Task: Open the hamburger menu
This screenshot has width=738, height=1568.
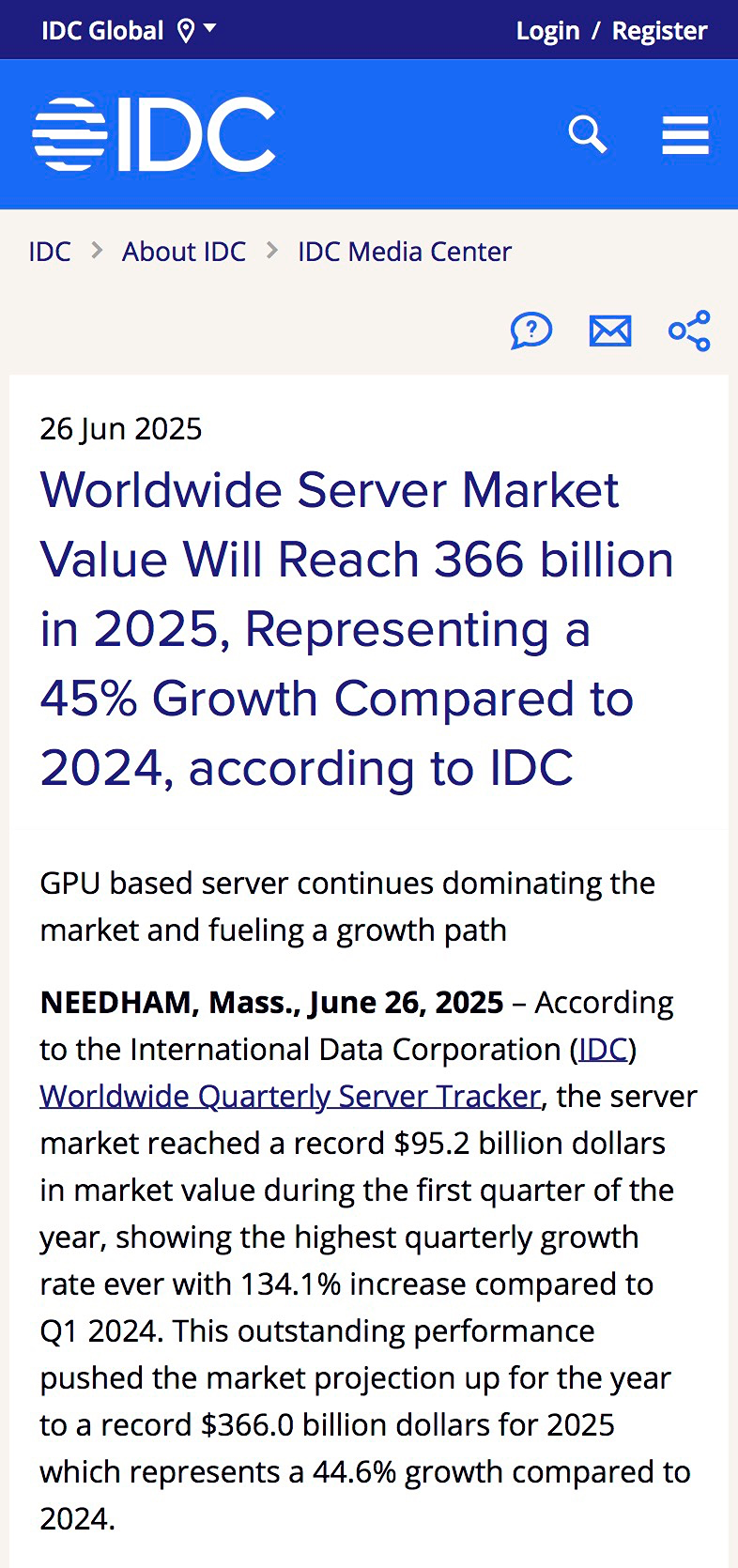Action: click(685, 134)
